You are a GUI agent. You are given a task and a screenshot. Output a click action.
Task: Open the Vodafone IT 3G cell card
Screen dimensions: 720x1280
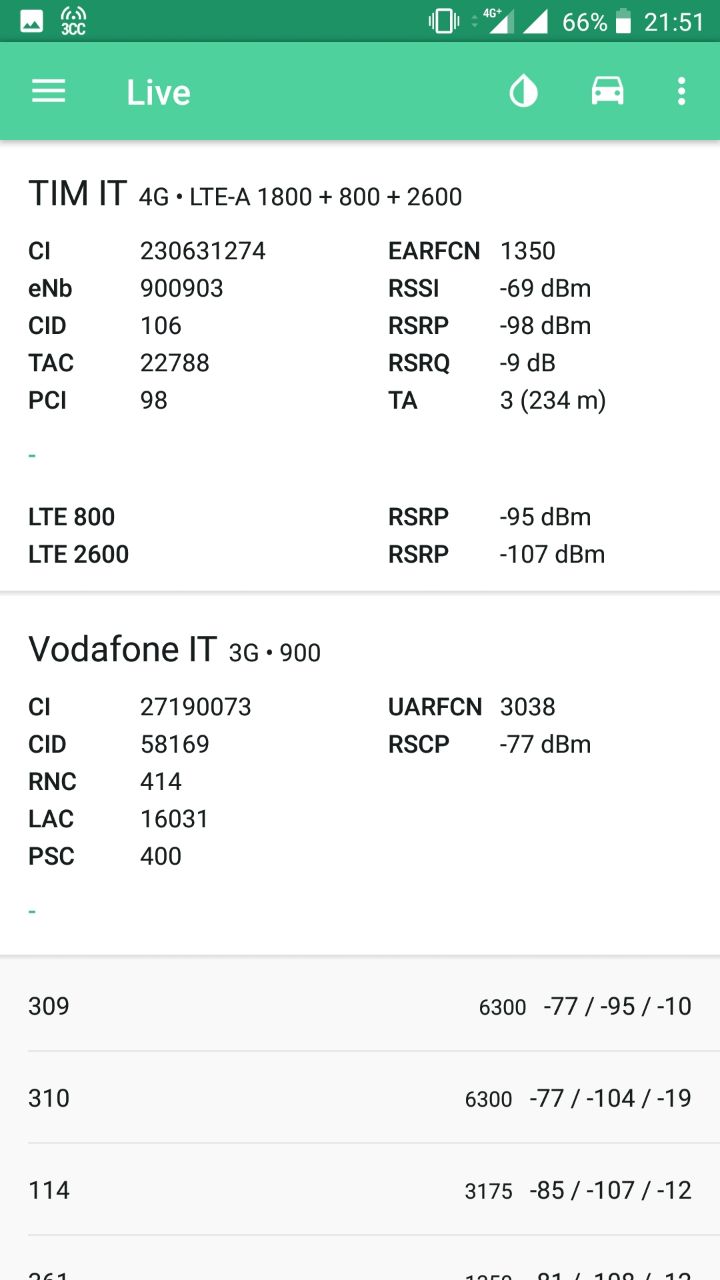point(360,776)
